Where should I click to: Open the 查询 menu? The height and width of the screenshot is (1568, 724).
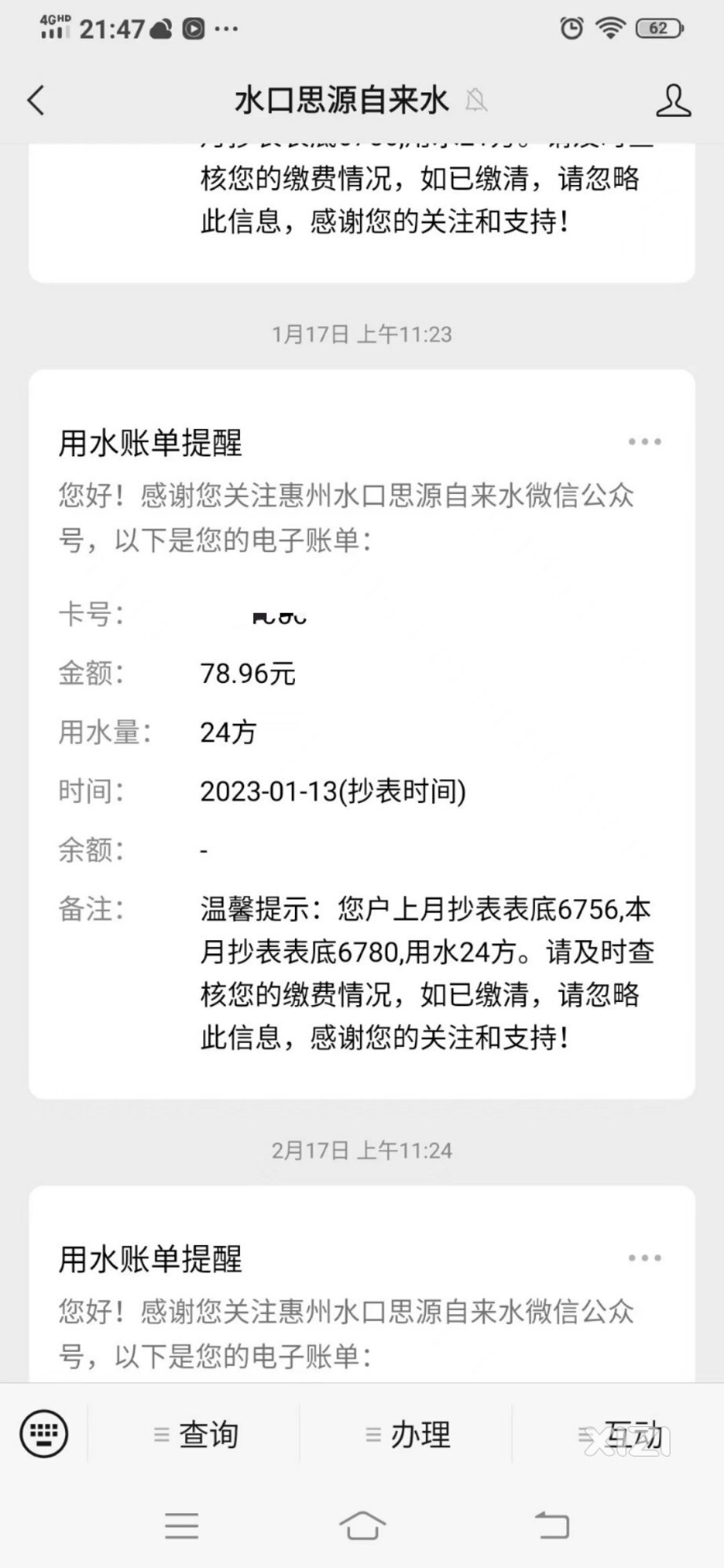coord(195,1435)
